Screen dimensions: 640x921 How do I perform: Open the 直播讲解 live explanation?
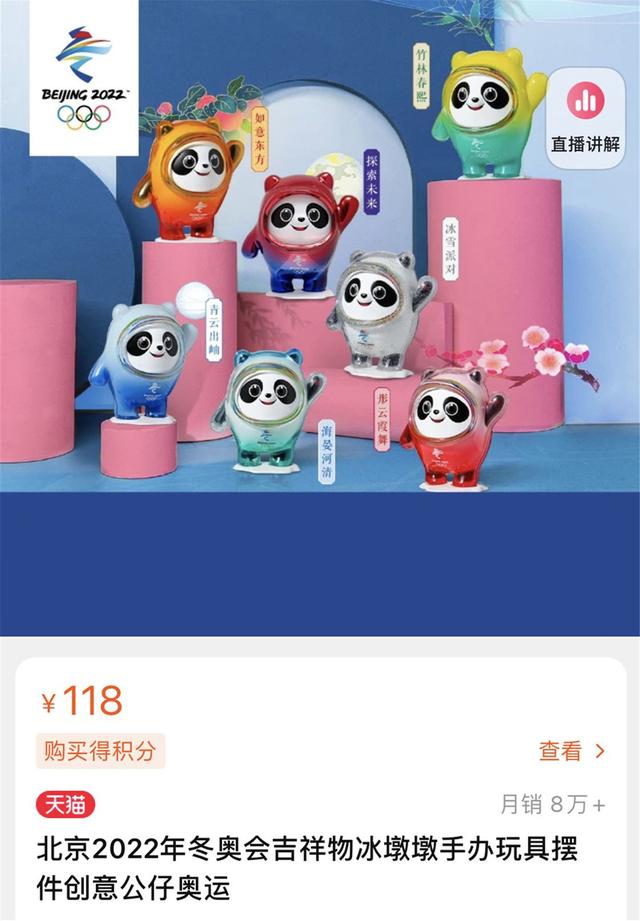585,115
